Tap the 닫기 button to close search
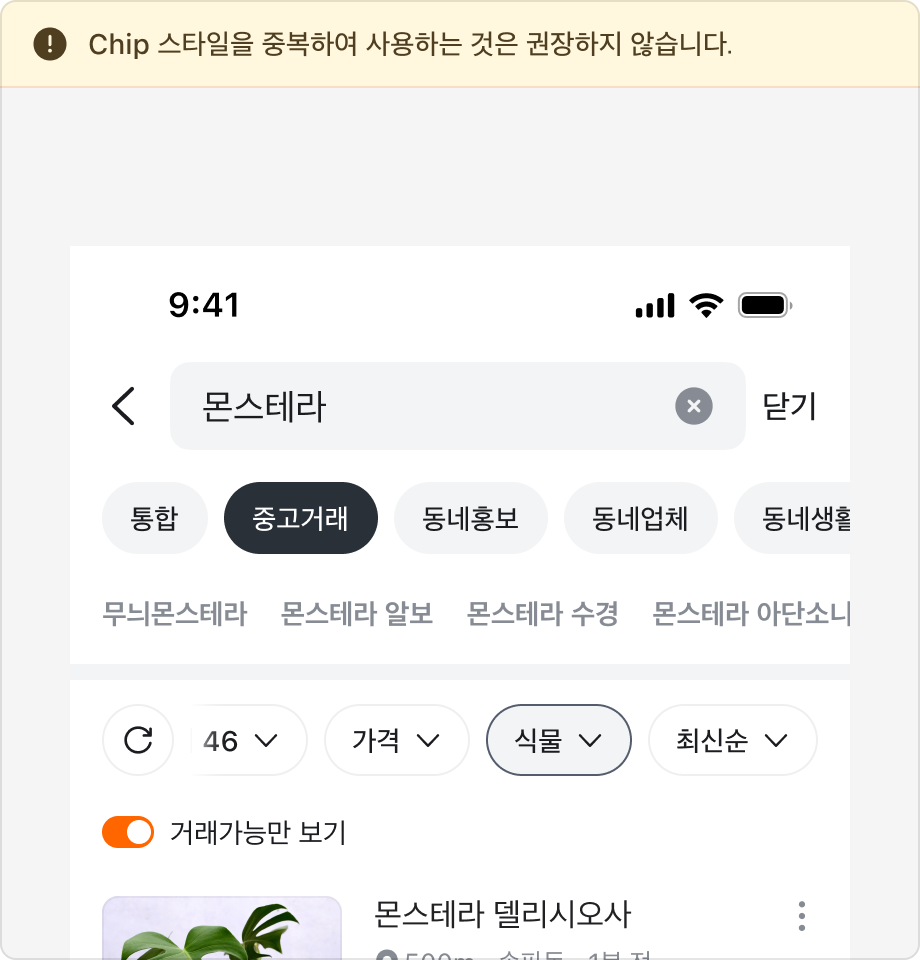Screen dimensions: 920x960 (x=791, y=406)
